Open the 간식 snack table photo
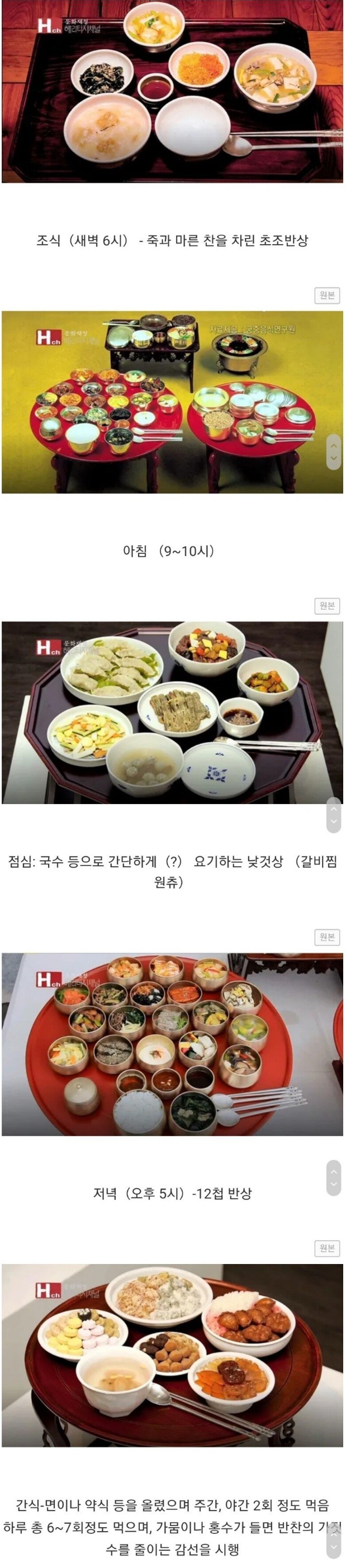Image resolution: width=346 pixels, height=1568 pixels. pos(172,1355)
